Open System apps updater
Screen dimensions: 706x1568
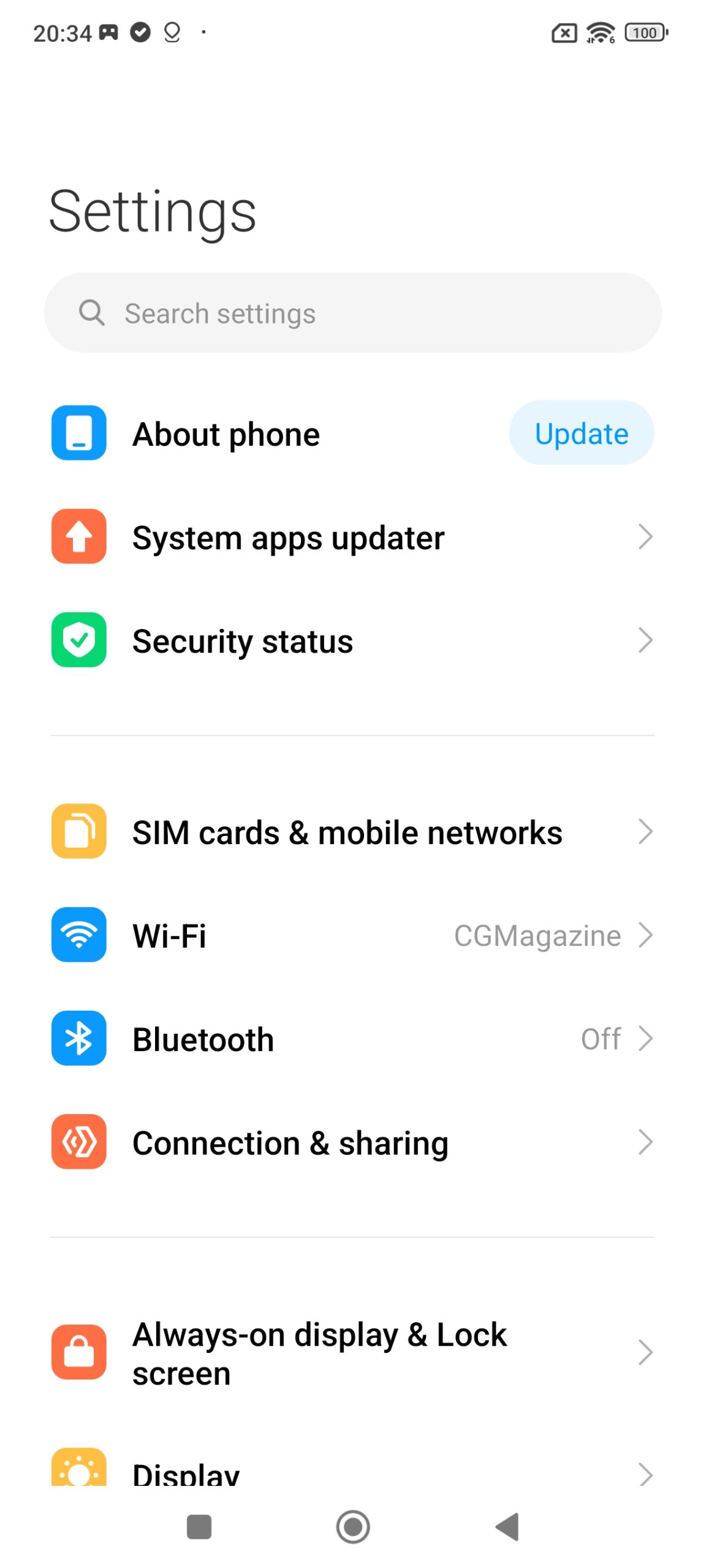click(x=352, y=537)
